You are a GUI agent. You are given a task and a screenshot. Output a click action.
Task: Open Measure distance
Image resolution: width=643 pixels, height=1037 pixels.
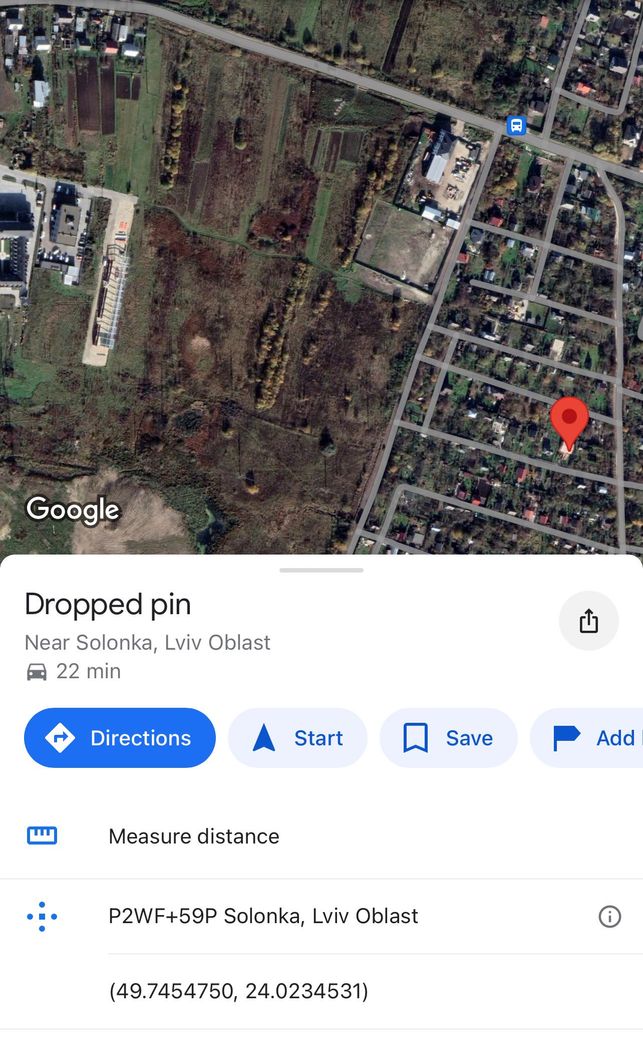(322, 836)
